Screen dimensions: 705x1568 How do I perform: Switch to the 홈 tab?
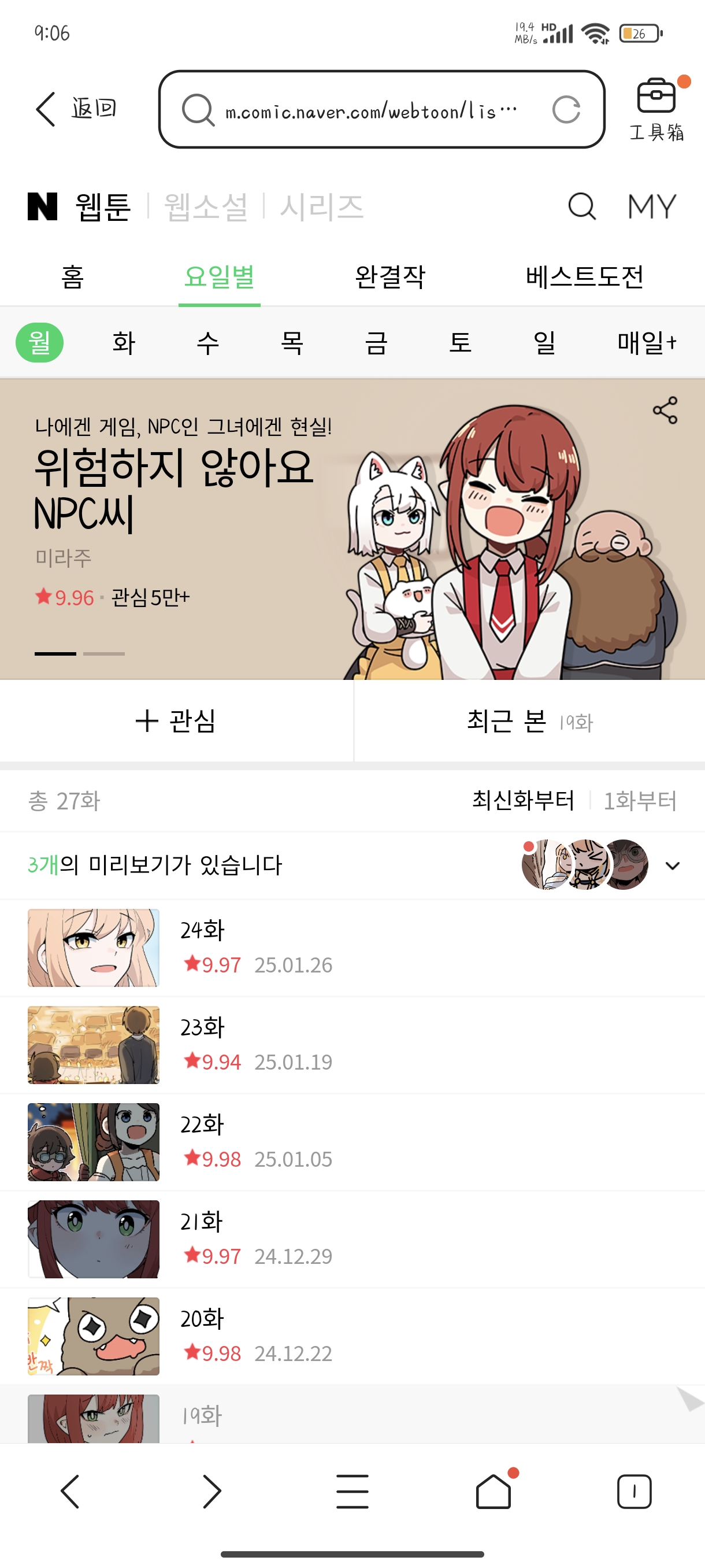72,277
